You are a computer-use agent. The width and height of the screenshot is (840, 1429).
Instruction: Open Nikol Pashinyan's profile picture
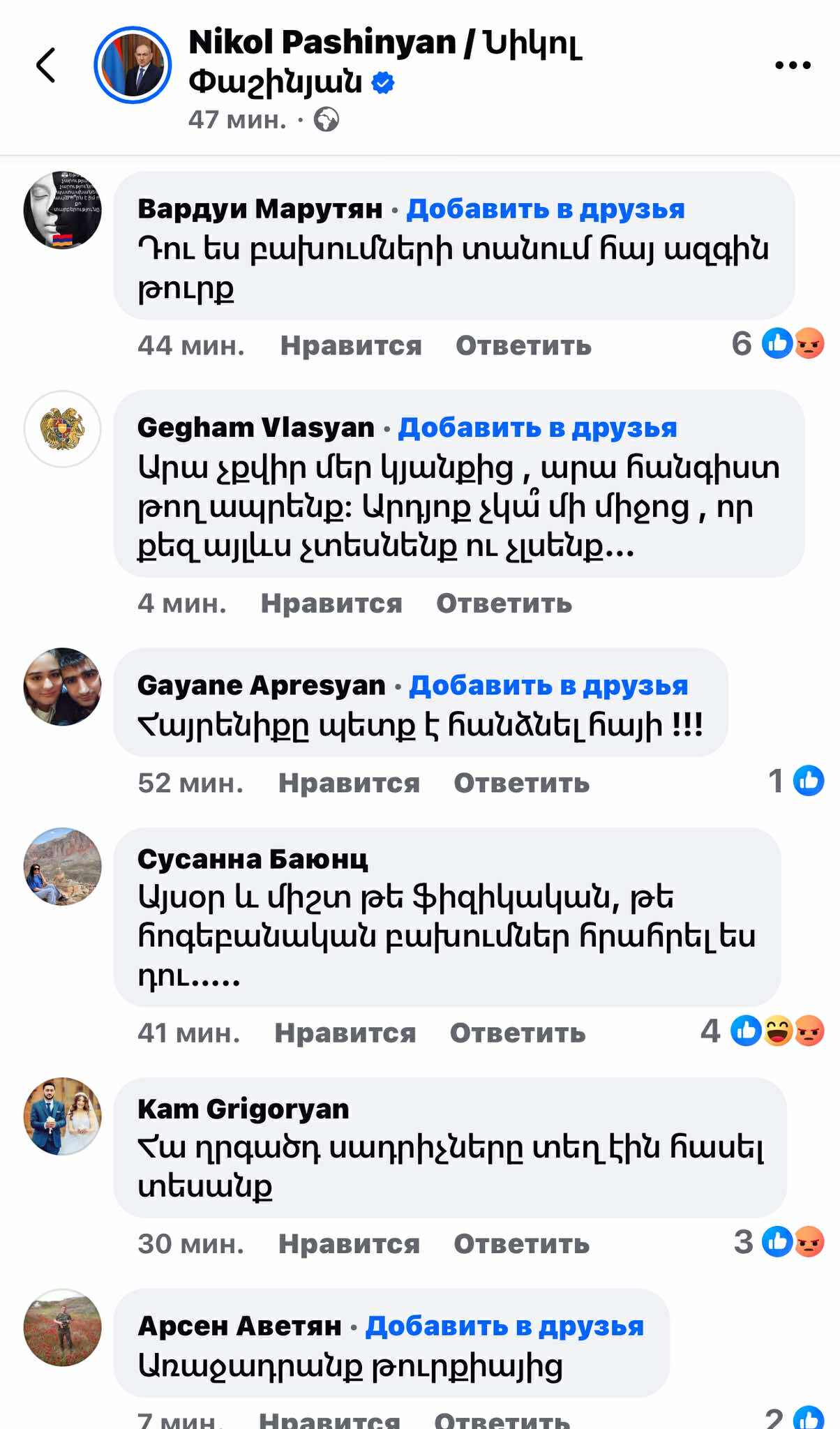click(133, 65)
